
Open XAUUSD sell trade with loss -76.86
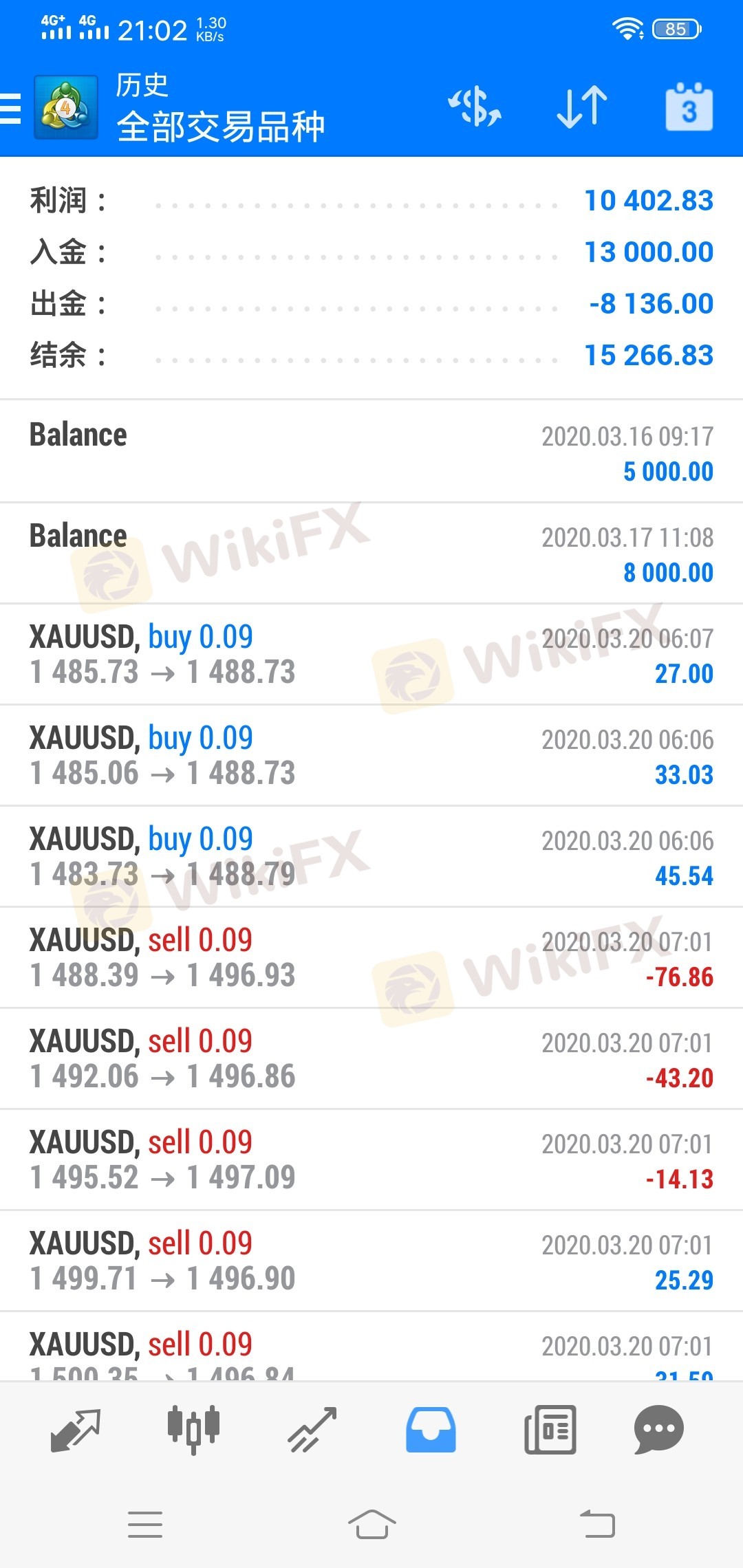tap(371, 957)
